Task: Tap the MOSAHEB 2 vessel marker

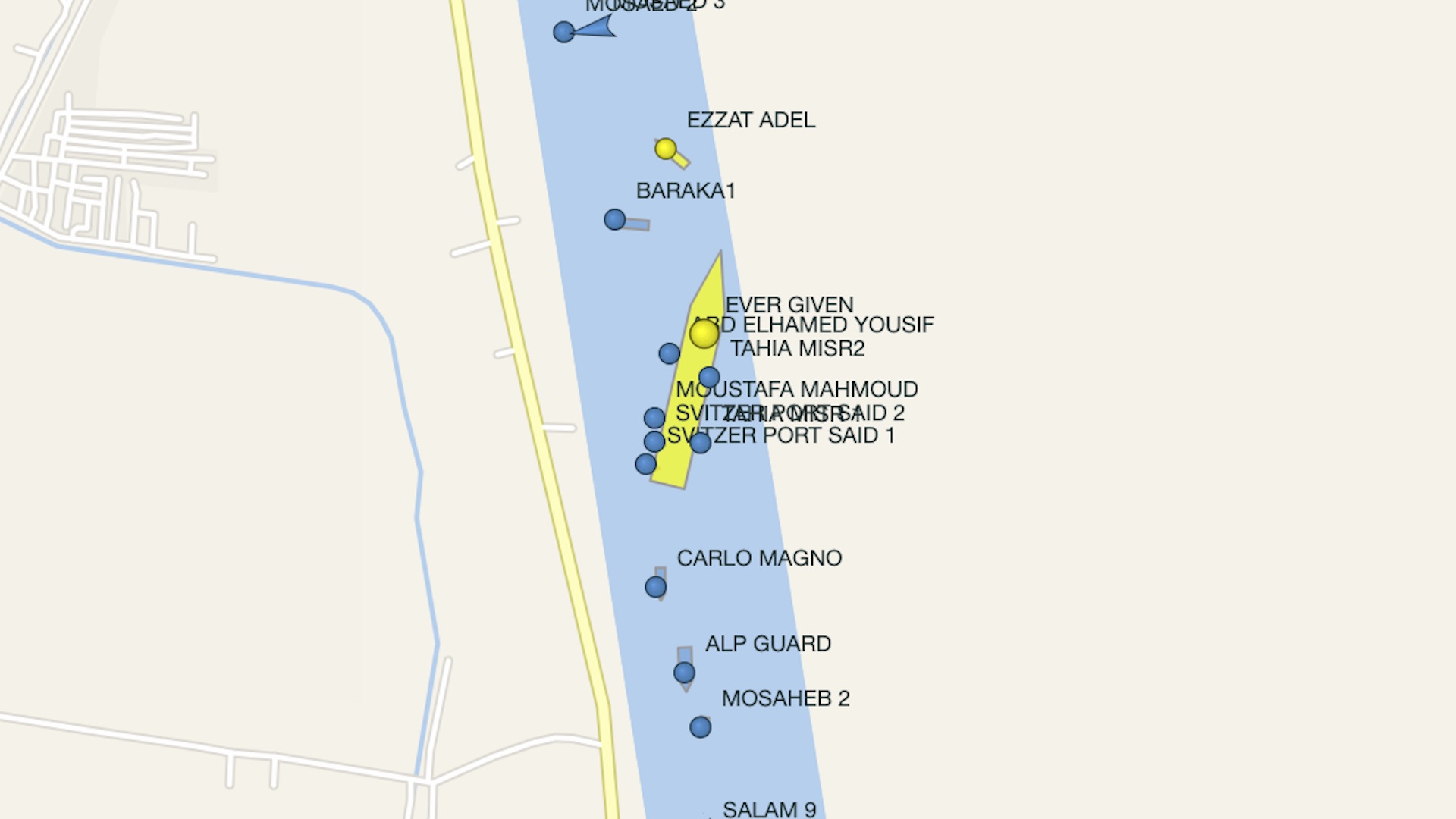Action: pyautogui.click(x=701, y=727)
